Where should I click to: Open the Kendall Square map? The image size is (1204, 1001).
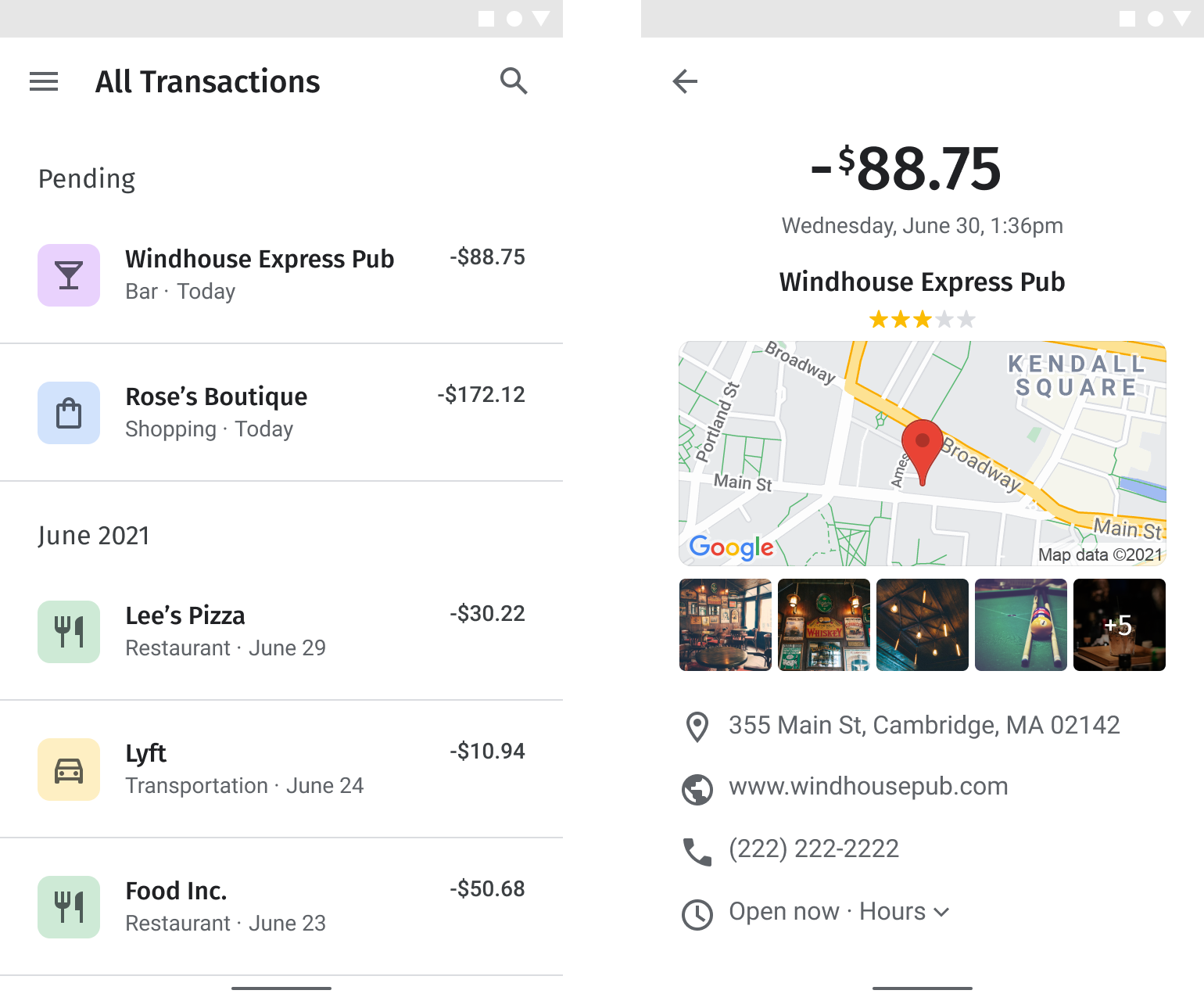coord(923,454)
